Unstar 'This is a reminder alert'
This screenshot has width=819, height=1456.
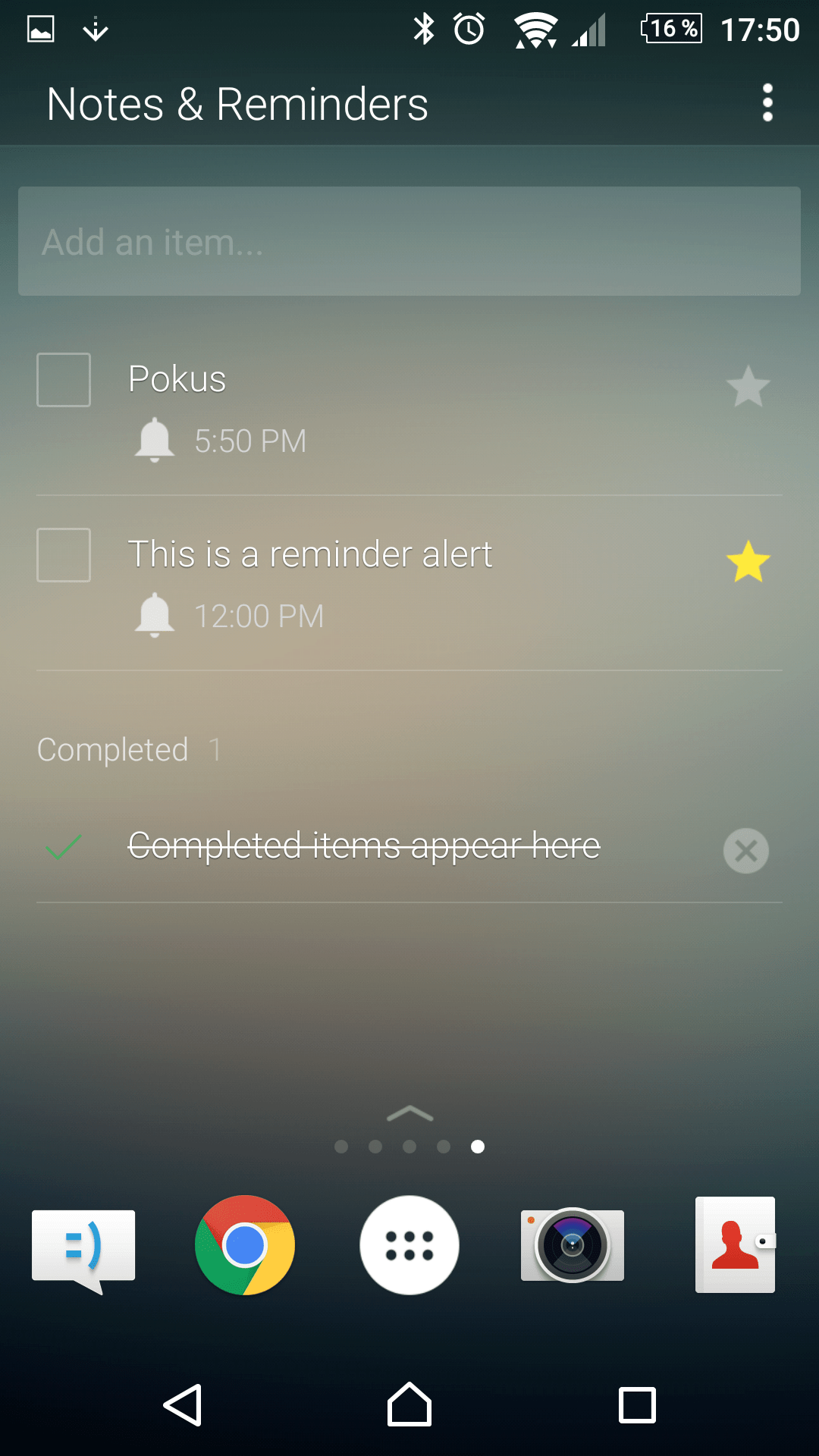coord(748,561)
